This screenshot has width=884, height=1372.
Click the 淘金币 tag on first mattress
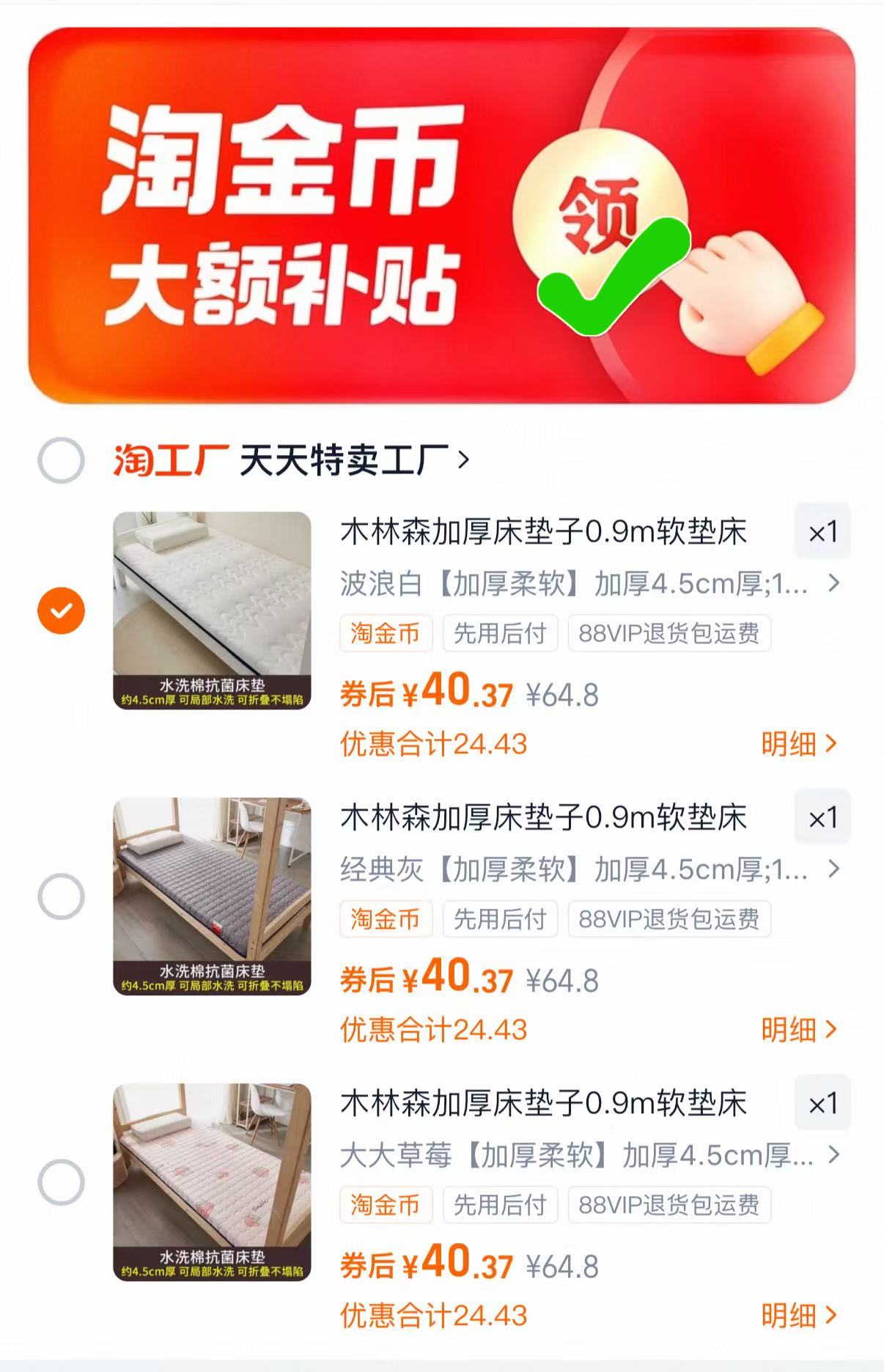(x=385, y=635)
